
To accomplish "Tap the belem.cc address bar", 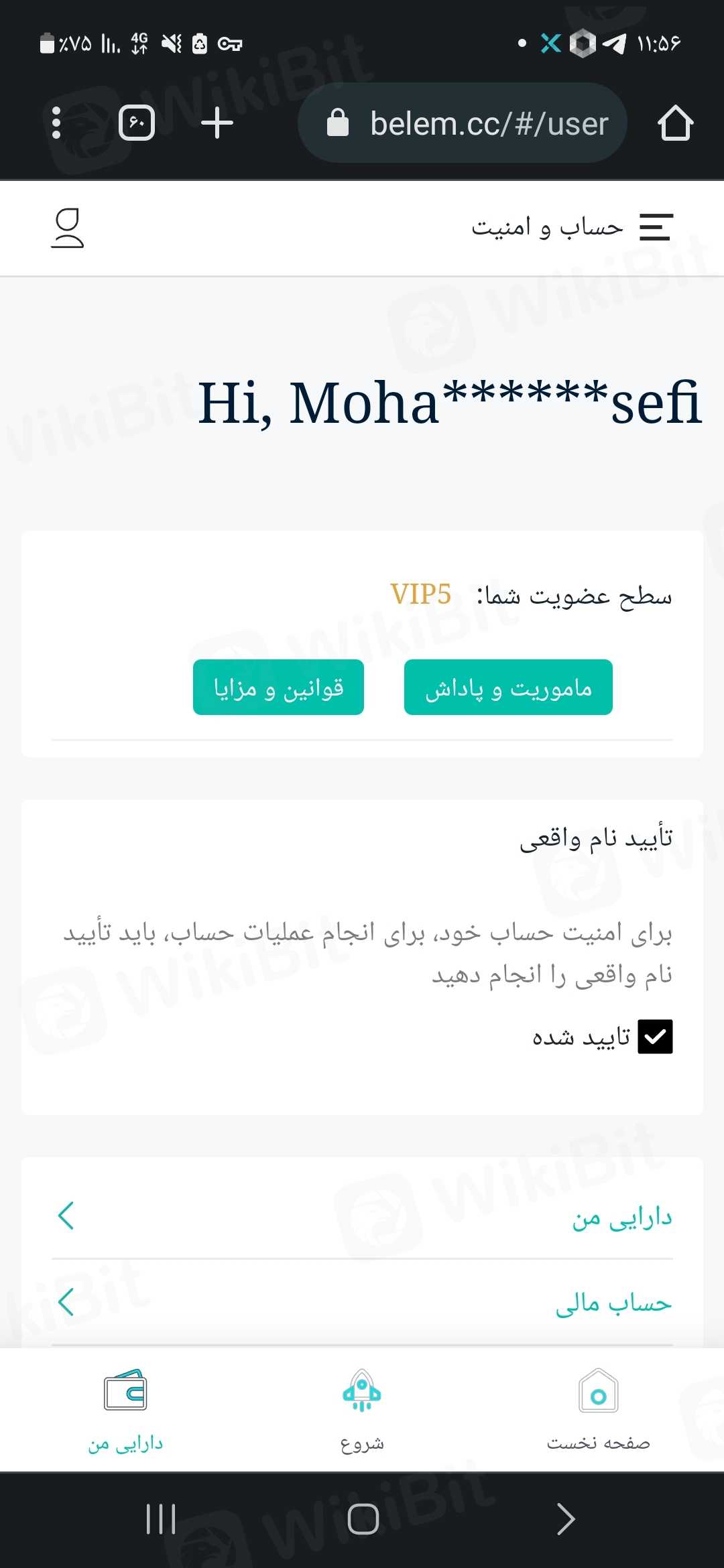I will 463,123.
